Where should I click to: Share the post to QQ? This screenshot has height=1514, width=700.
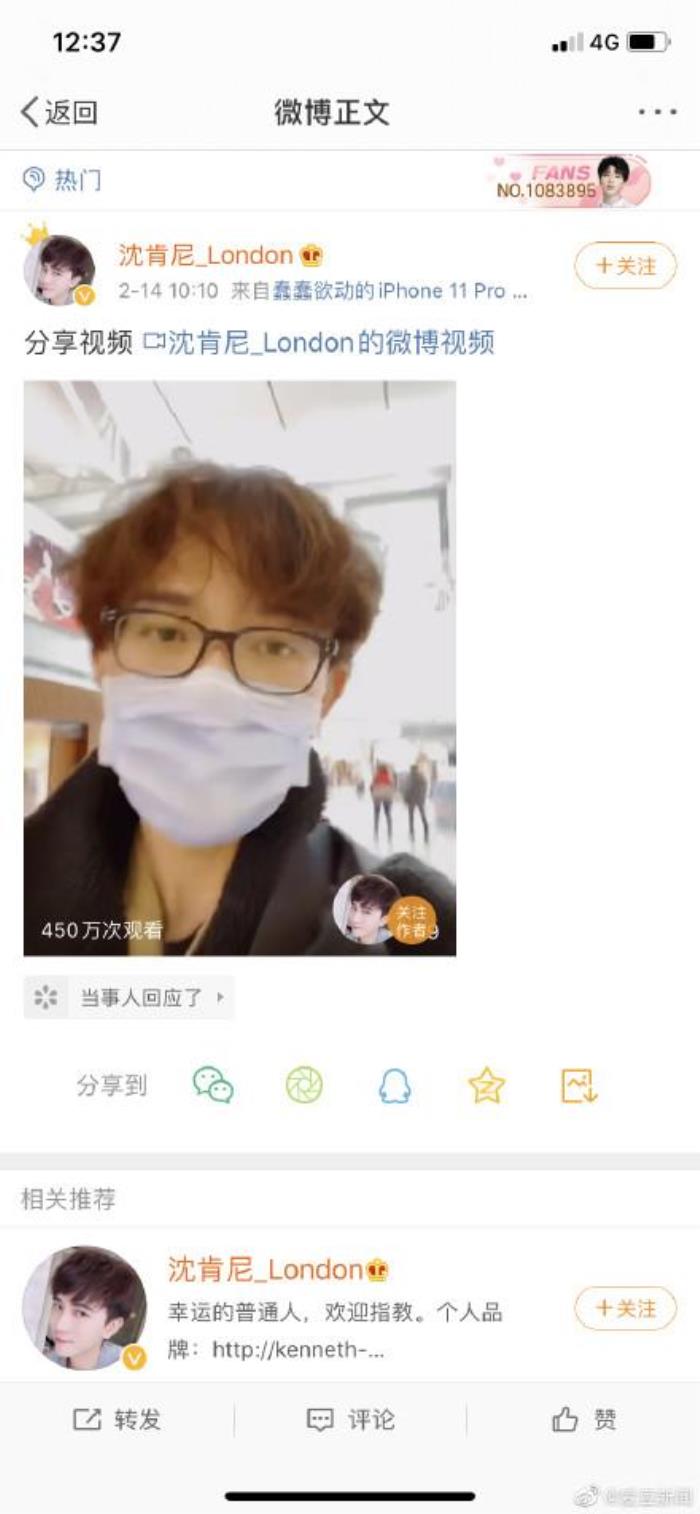pyautogui.click(x=395, y=1085)
